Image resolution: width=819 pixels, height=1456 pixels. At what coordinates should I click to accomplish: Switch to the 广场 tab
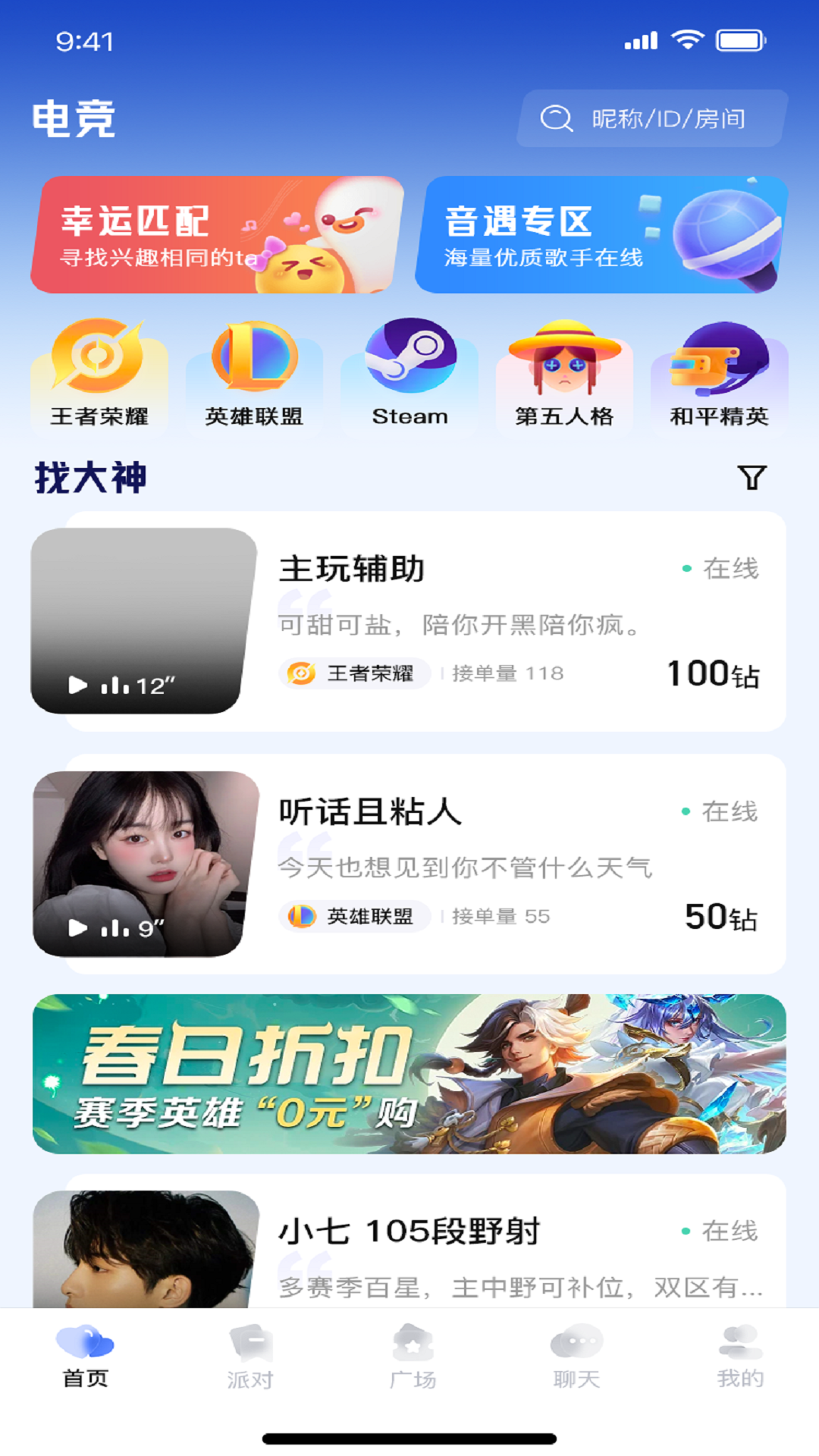point(413,1357)
